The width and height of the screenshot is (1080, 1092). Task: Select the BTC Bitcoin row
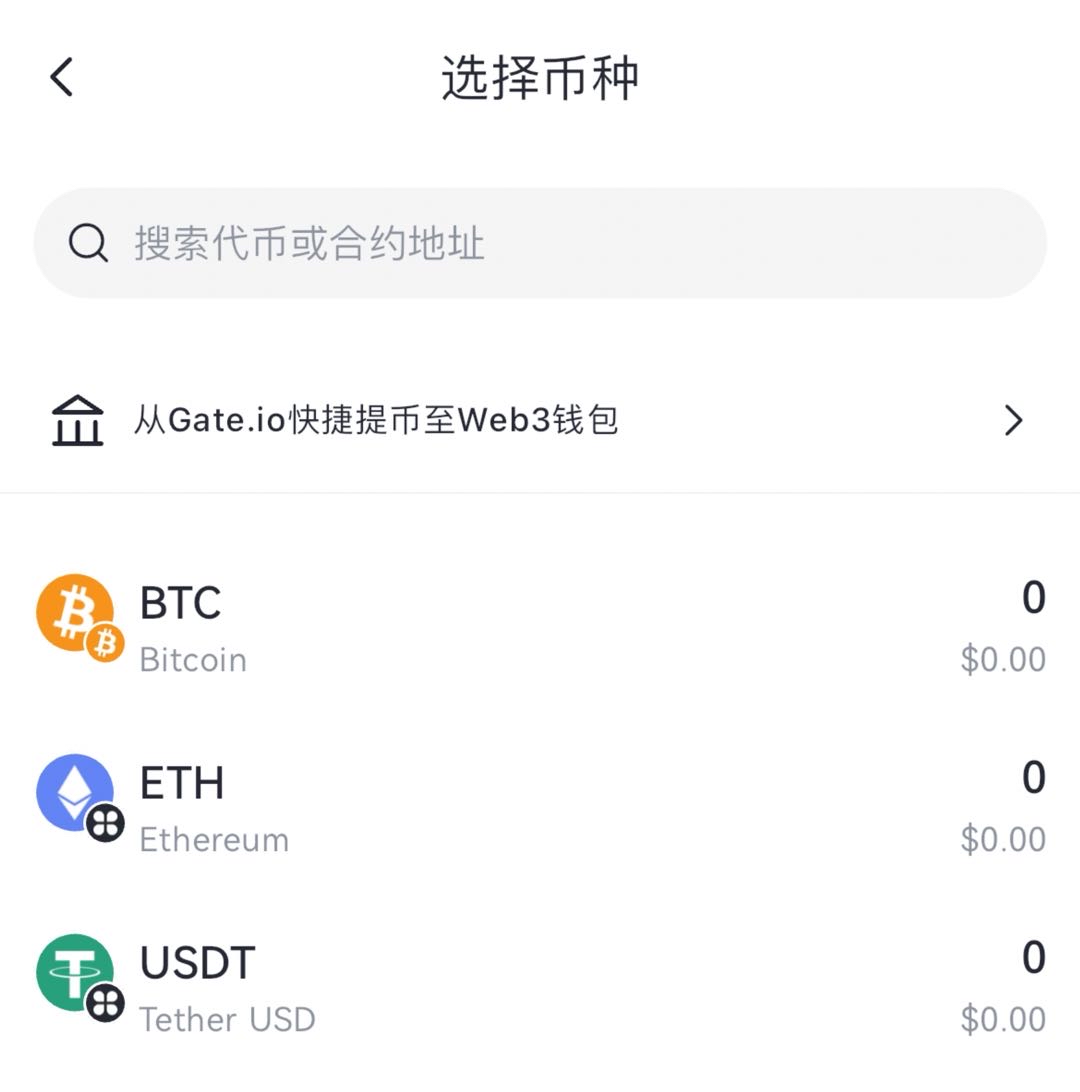540,628
